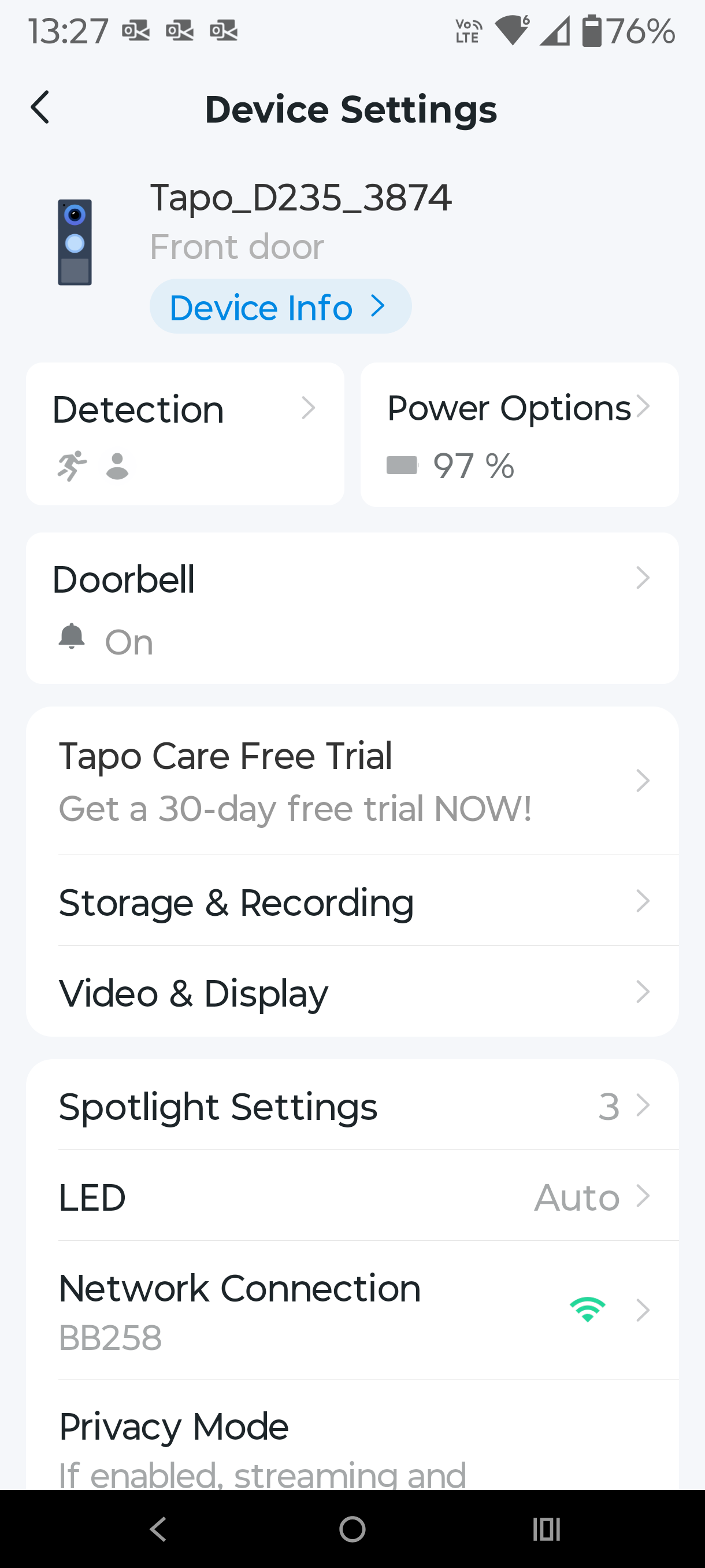
Task: Start the Tapo Care Free Trial
Action: coord(352,782)
